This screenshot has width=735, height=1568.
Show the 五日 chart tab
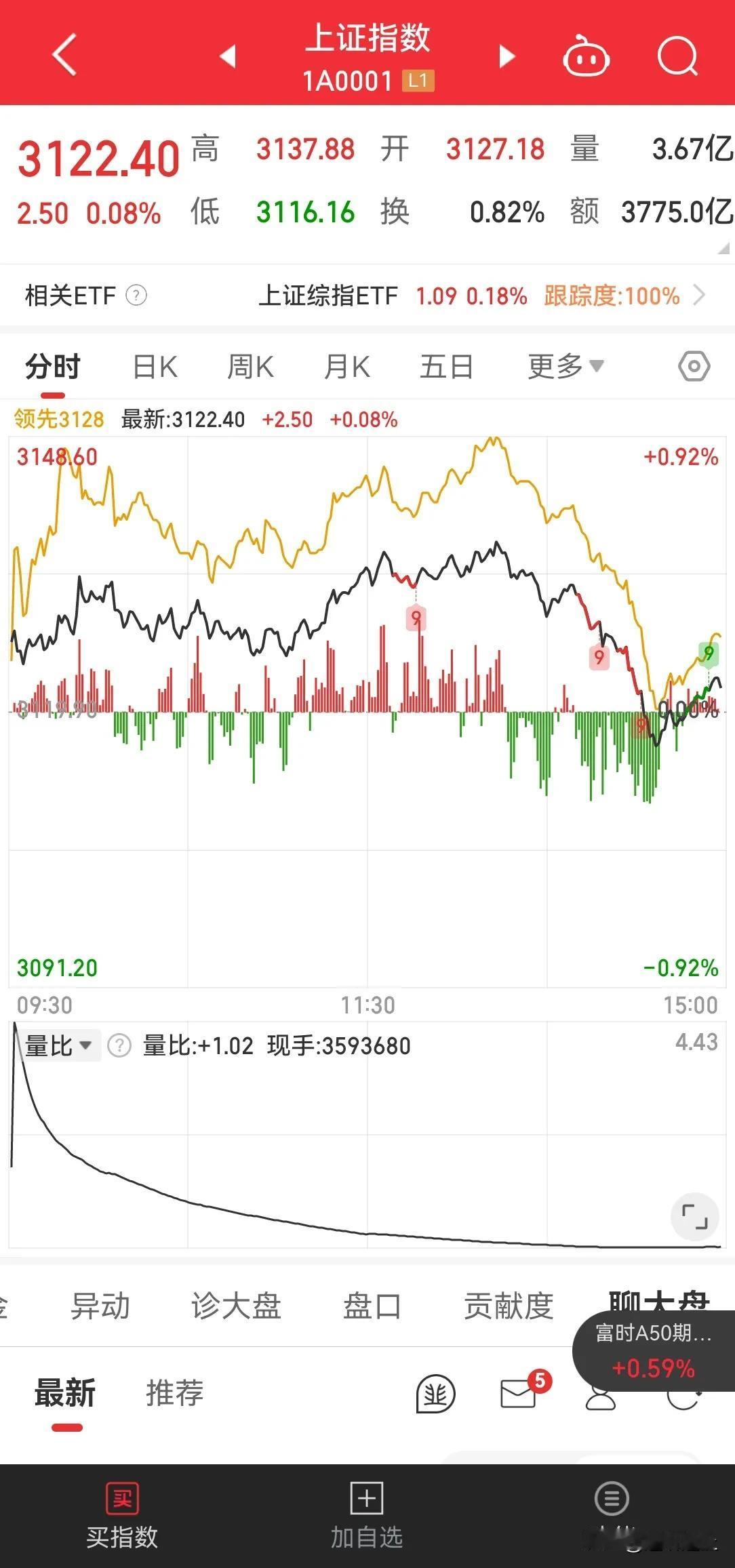(445, 367)
